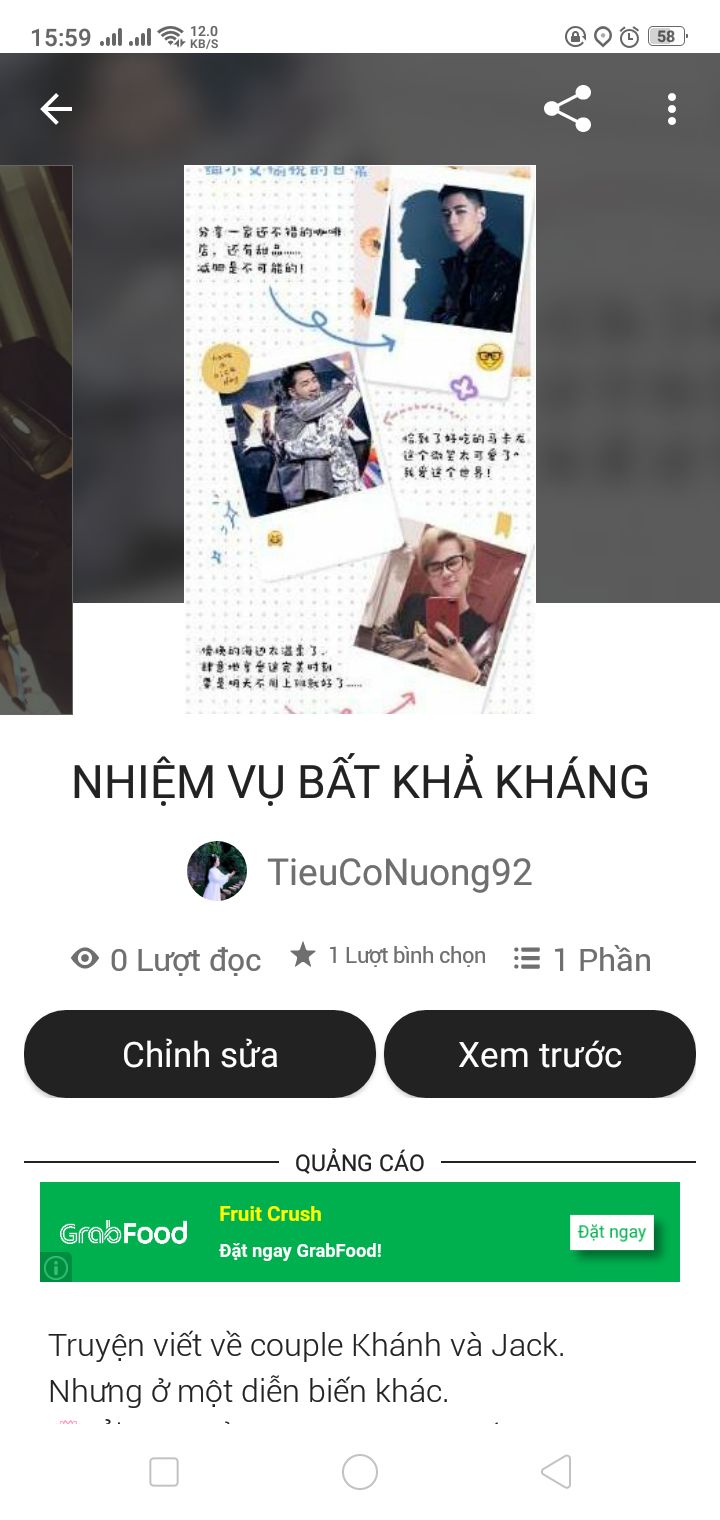This screenshot has width=720, height=1520.
Task: Open recent apps from navigation bar
Action: (x=164, y=1472)
